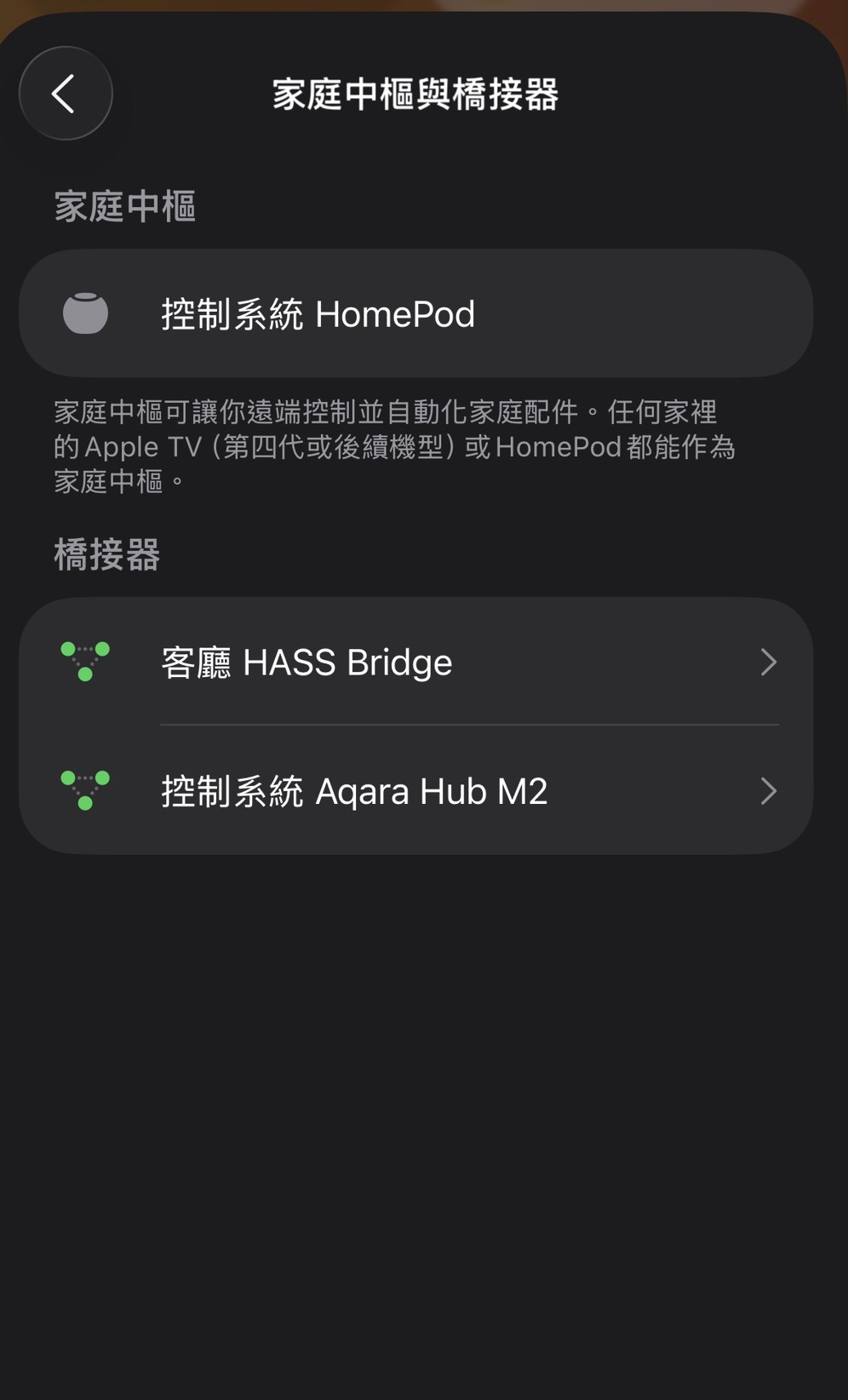Viewport: 848px width, 1400px height.
Task: Open the 控制系統 HomePod row
Action: click(x=417, y=313)
